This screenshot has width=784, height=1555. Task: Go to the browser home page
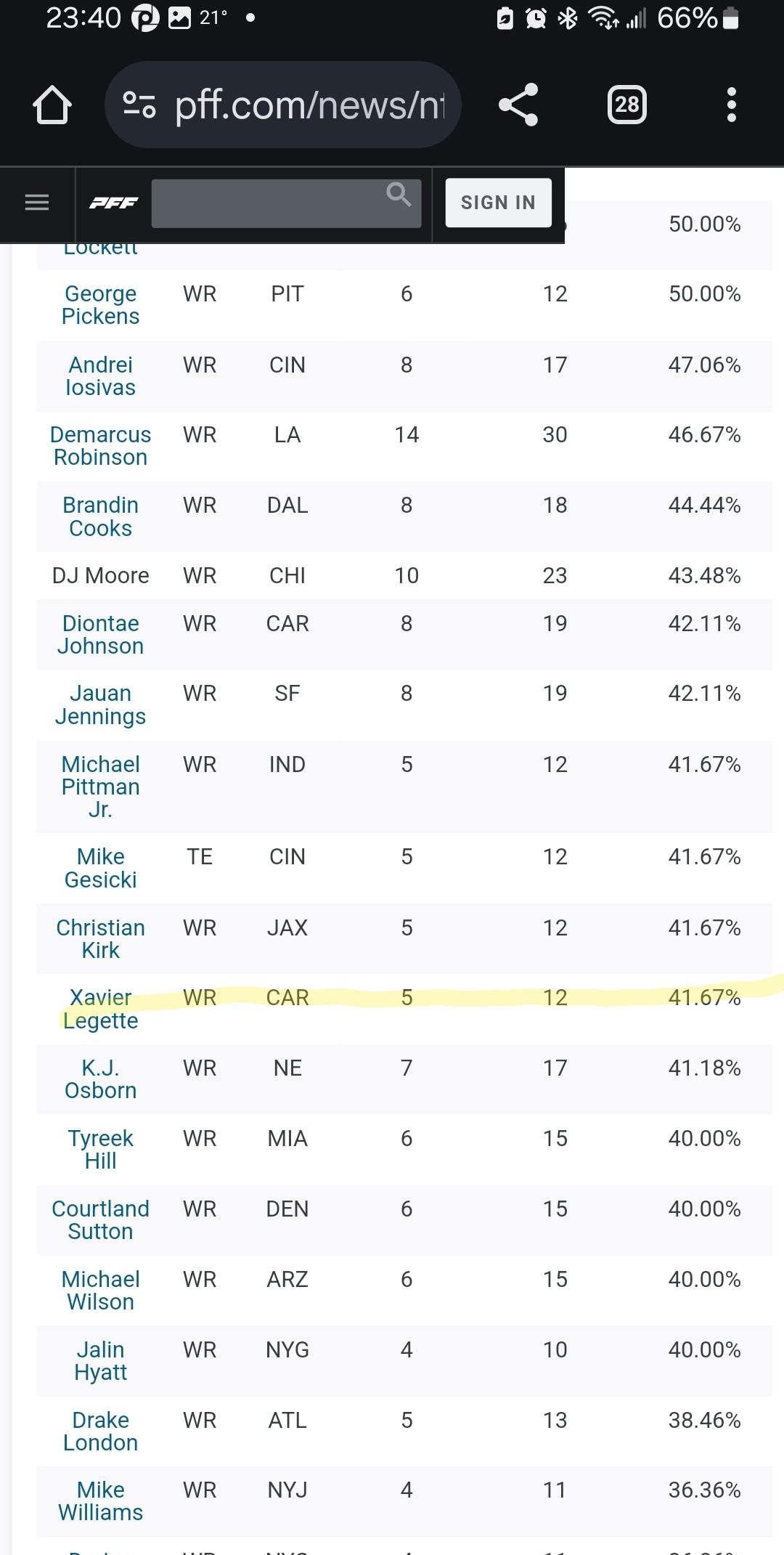[x=52, y=105]
